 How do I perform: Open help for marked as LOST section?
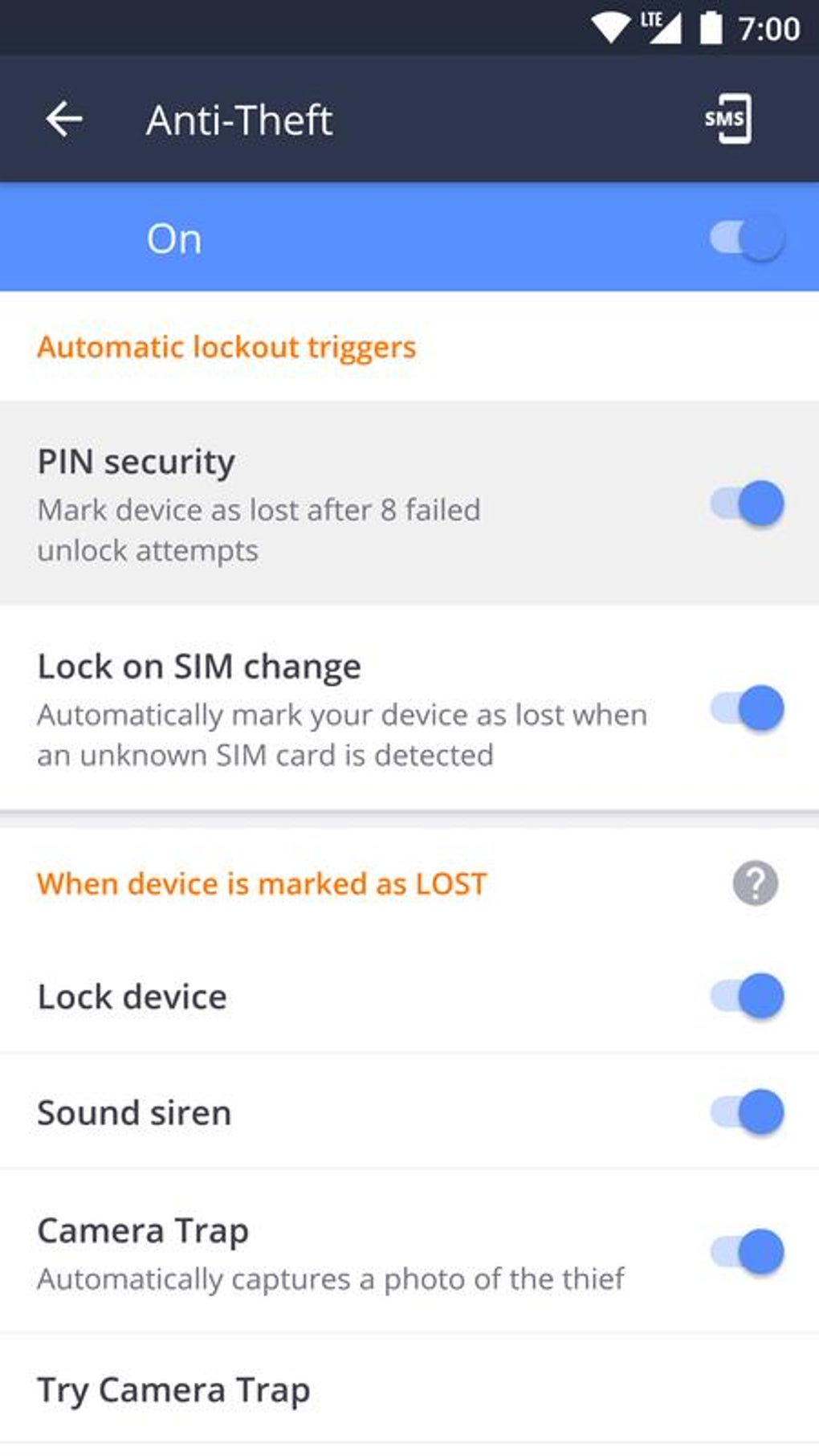[x=755, y=883]
